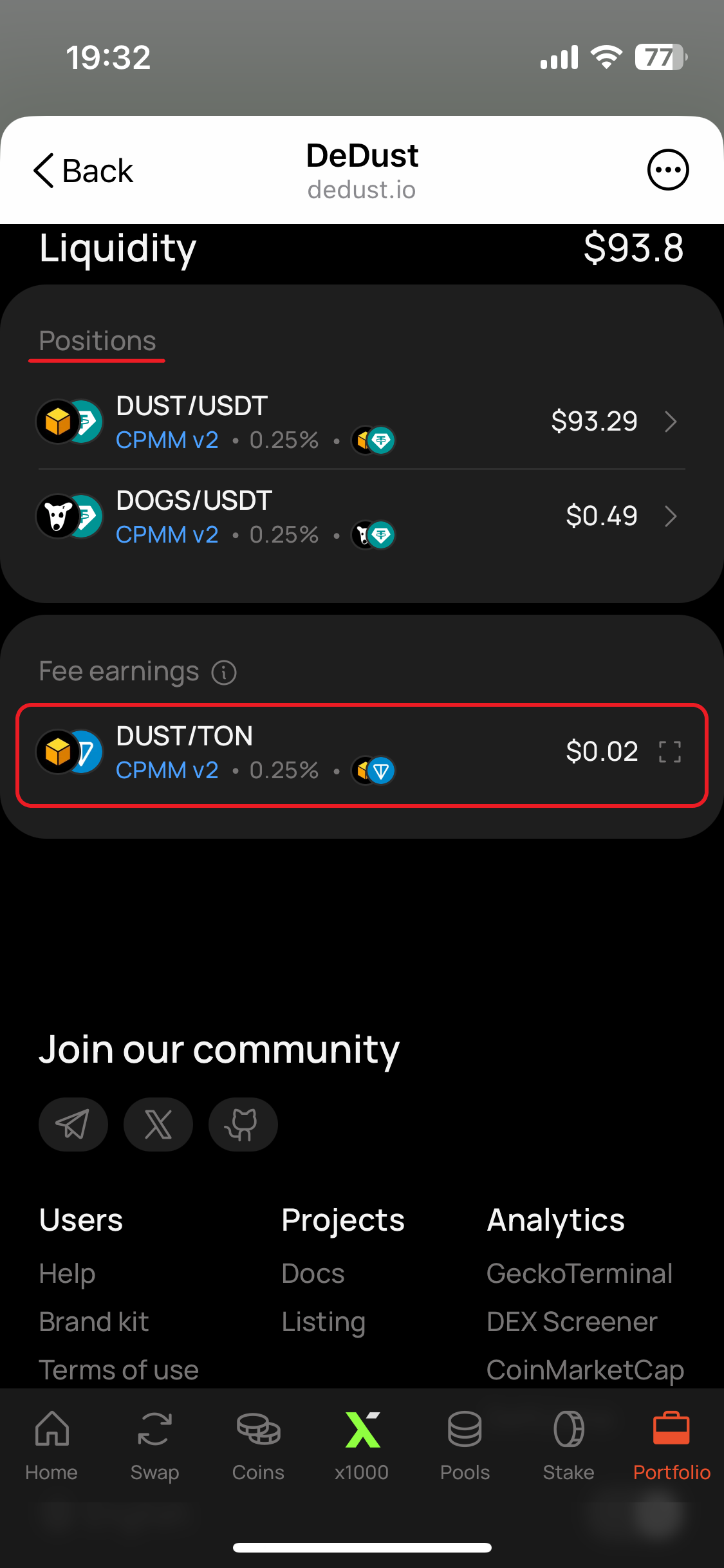This screenshot has width=724, height=1568.
Task: Switch to the Swap tab
Action: pyautogui.click(x=154, y=1445)
